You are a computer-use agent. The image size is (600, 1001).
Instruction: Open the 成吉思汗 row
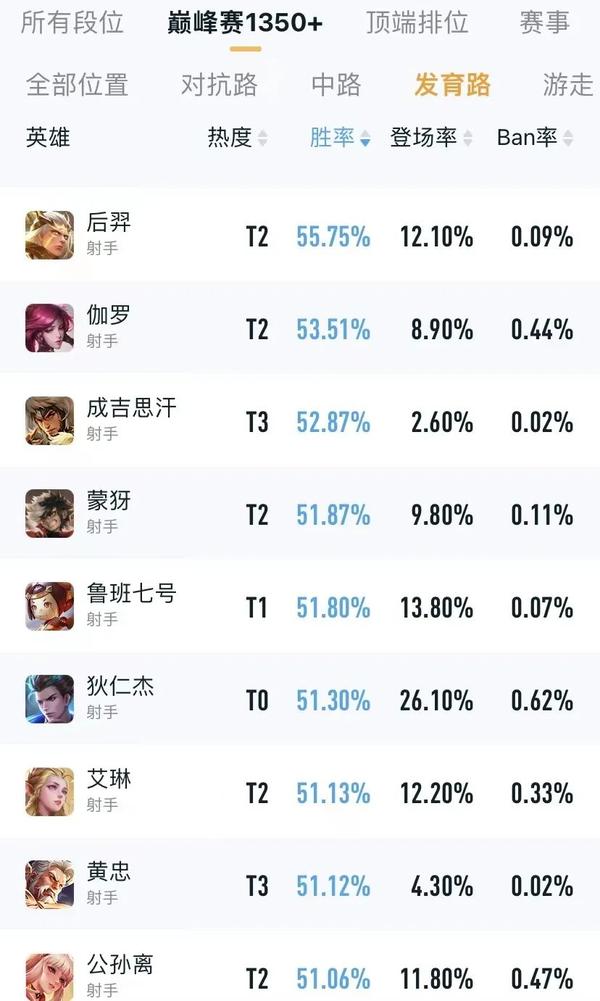coord(130,420)
